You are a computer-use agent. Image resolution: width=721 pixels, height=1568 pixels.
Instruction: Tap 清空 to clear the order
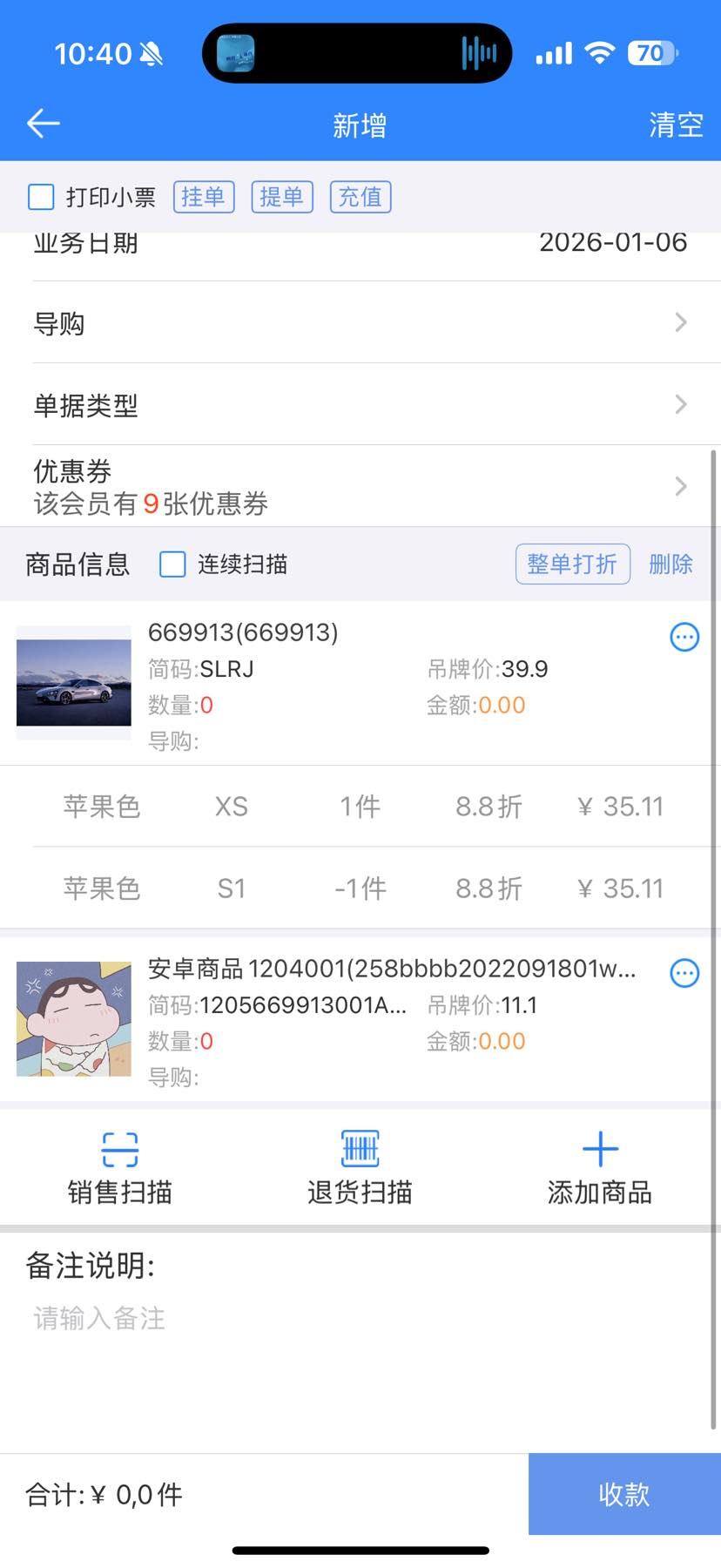[675, 125]
